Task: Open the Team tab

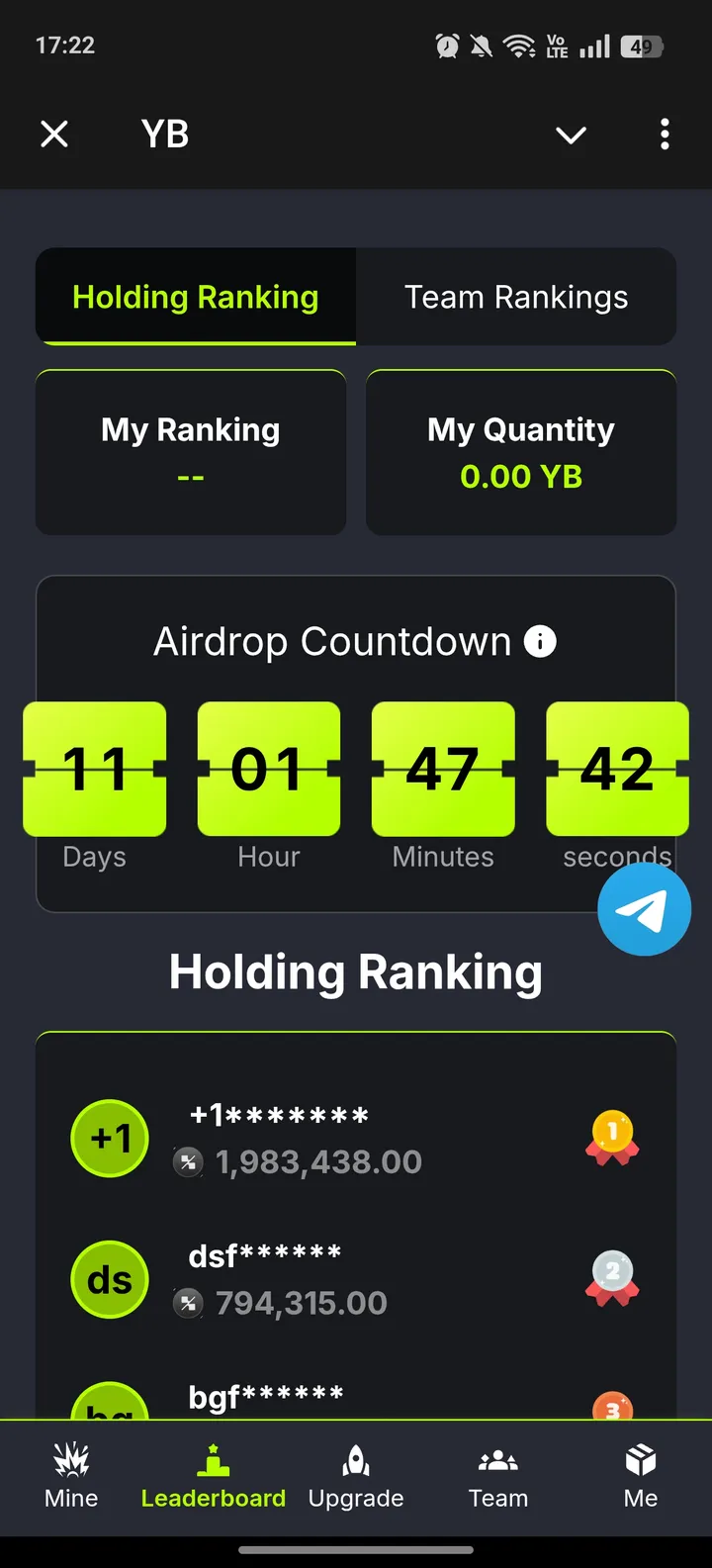Action: tap(498, 1476)
